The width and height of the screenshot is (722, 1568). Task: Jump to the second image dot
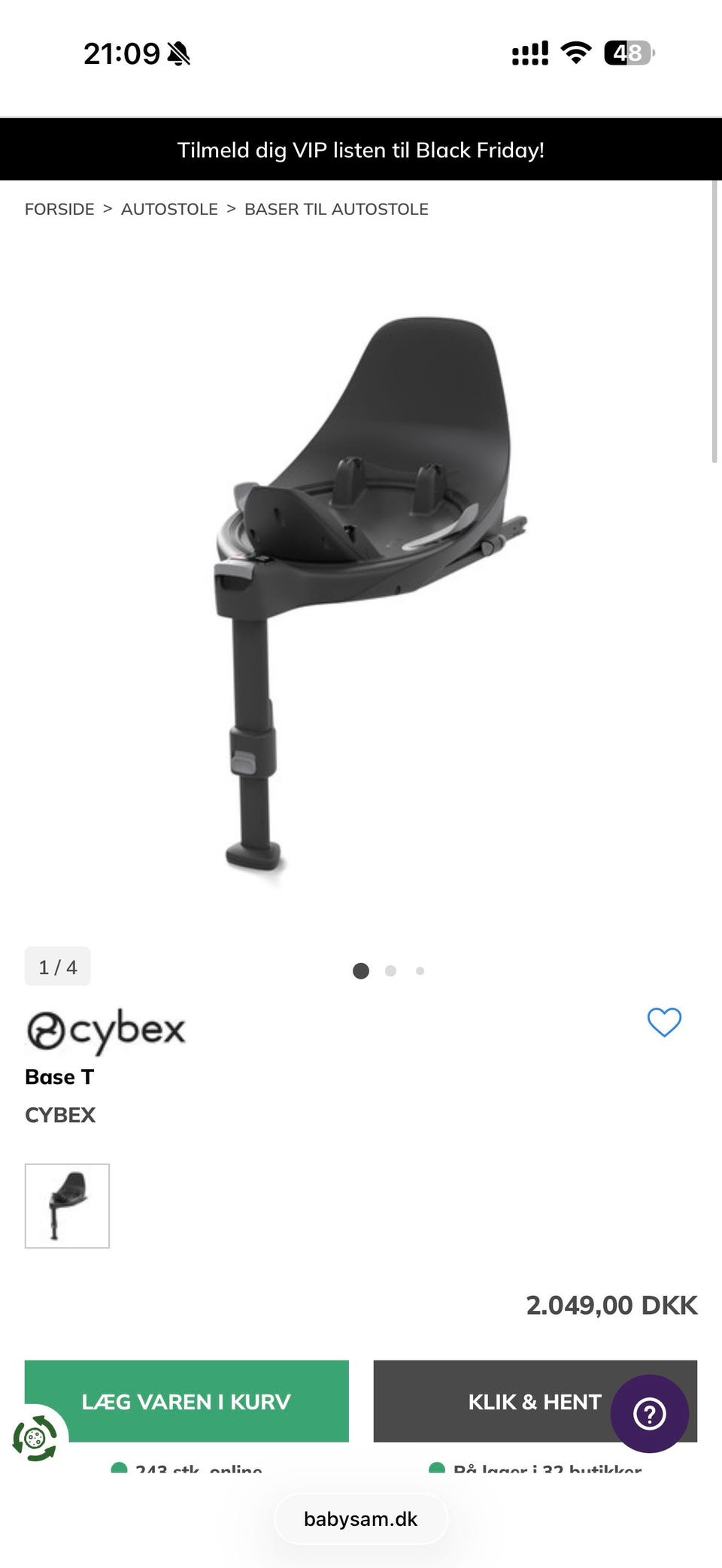(390, 970)
